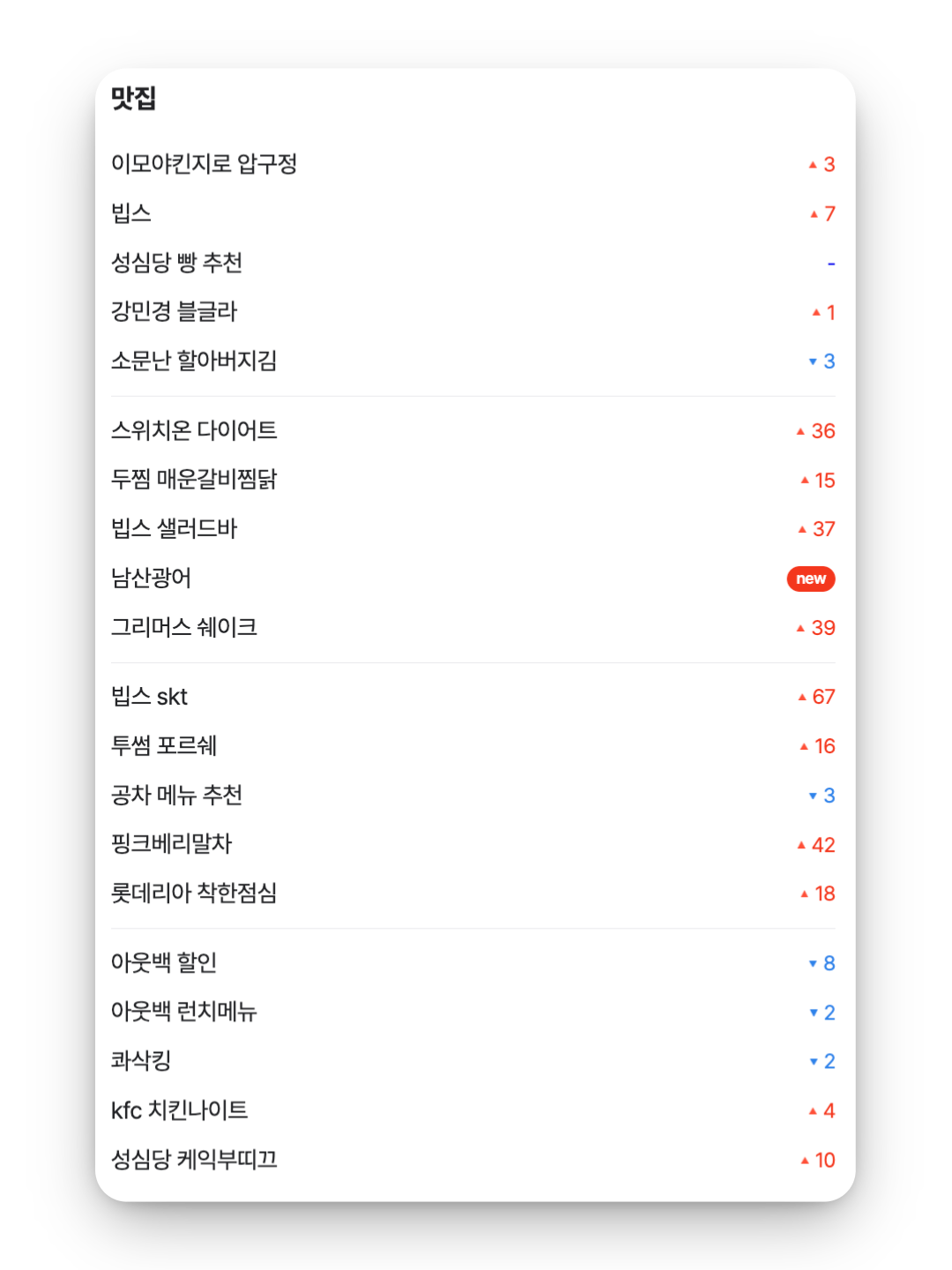Screen dimensions: 952x1270
Task: Open 공차 메뉴 추천 keyword
Action: (176, 796)
